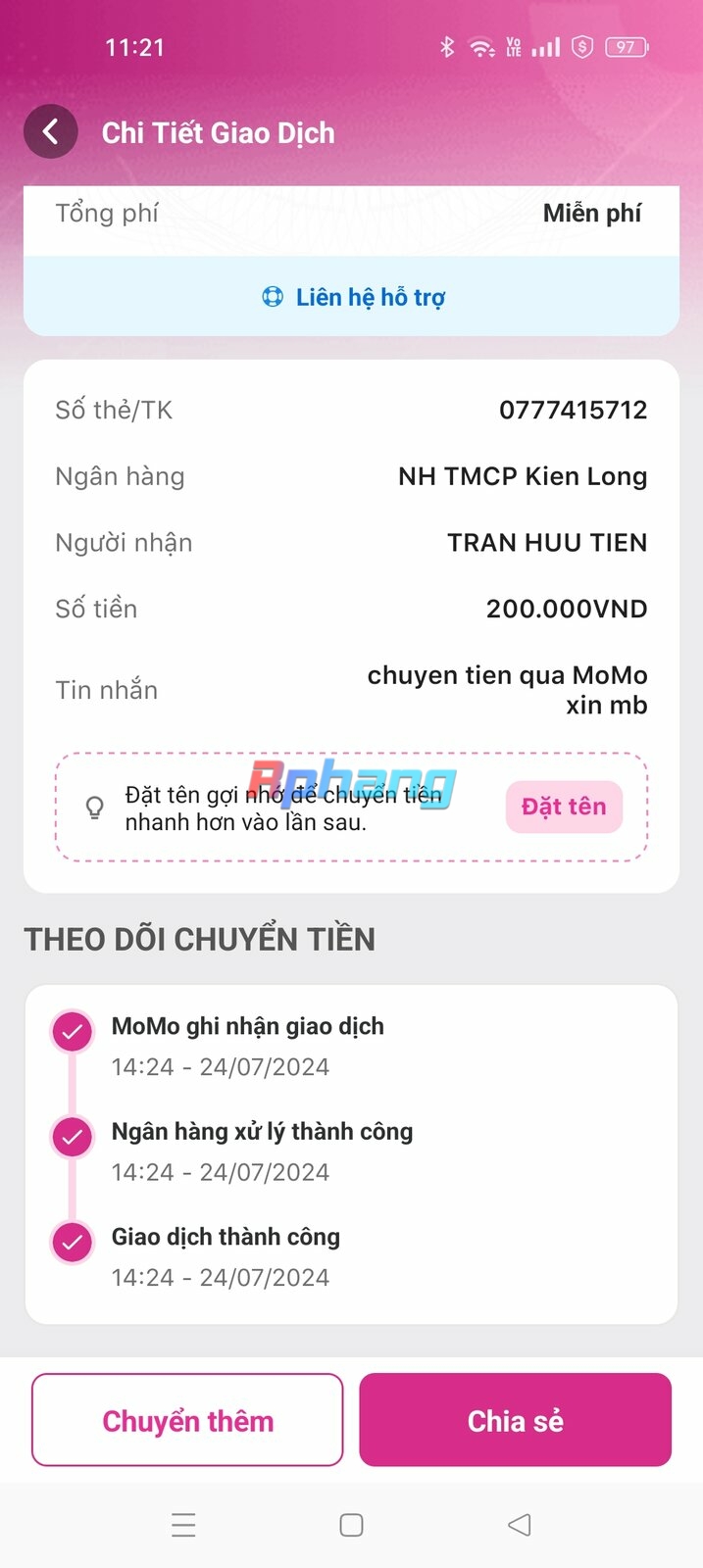Go to the system home screen
This screenshot has height=1568, width=703.
coord(351,1525)
